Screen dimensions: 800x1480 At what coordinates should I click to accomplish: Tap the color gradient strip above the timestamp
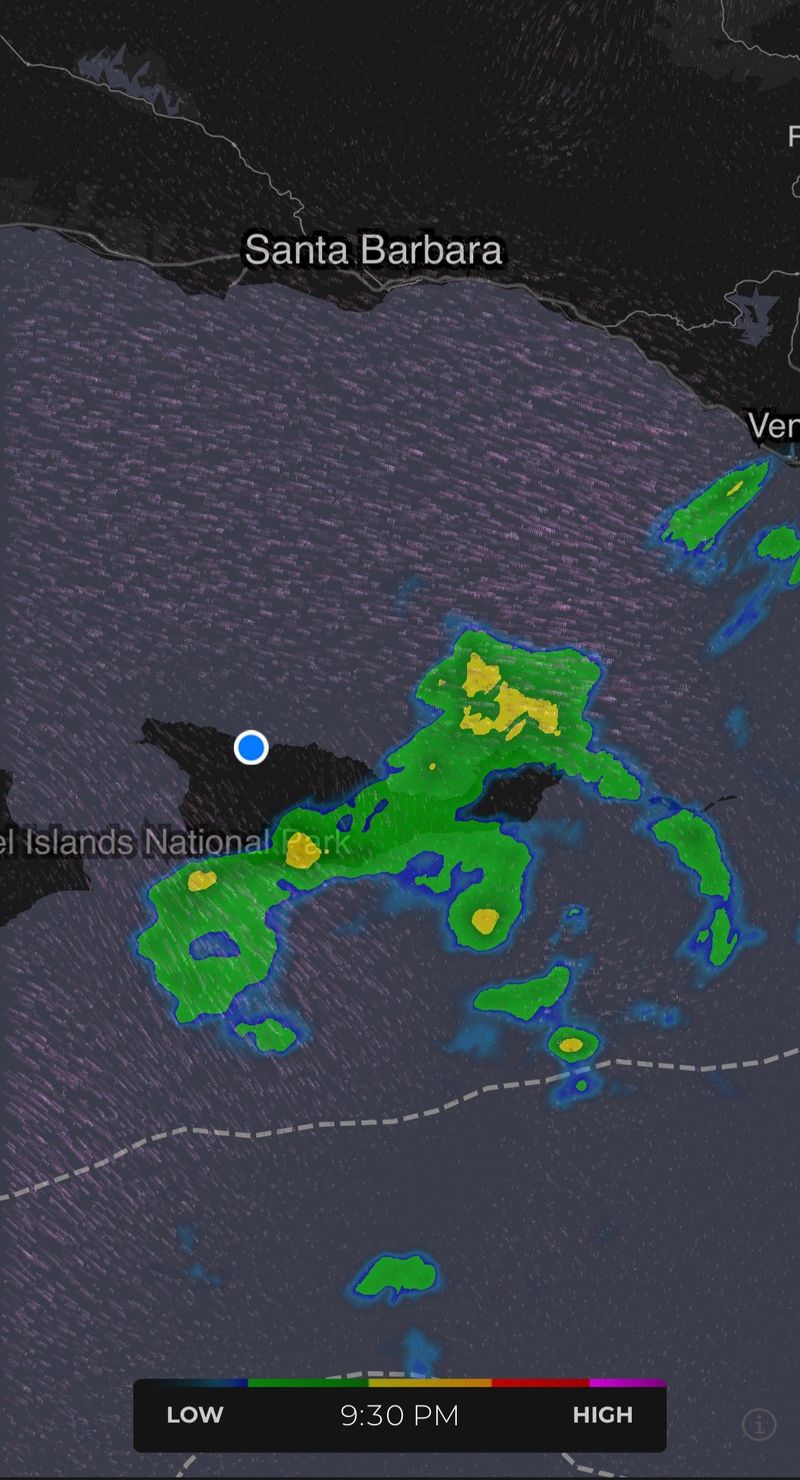(398, 1383)
